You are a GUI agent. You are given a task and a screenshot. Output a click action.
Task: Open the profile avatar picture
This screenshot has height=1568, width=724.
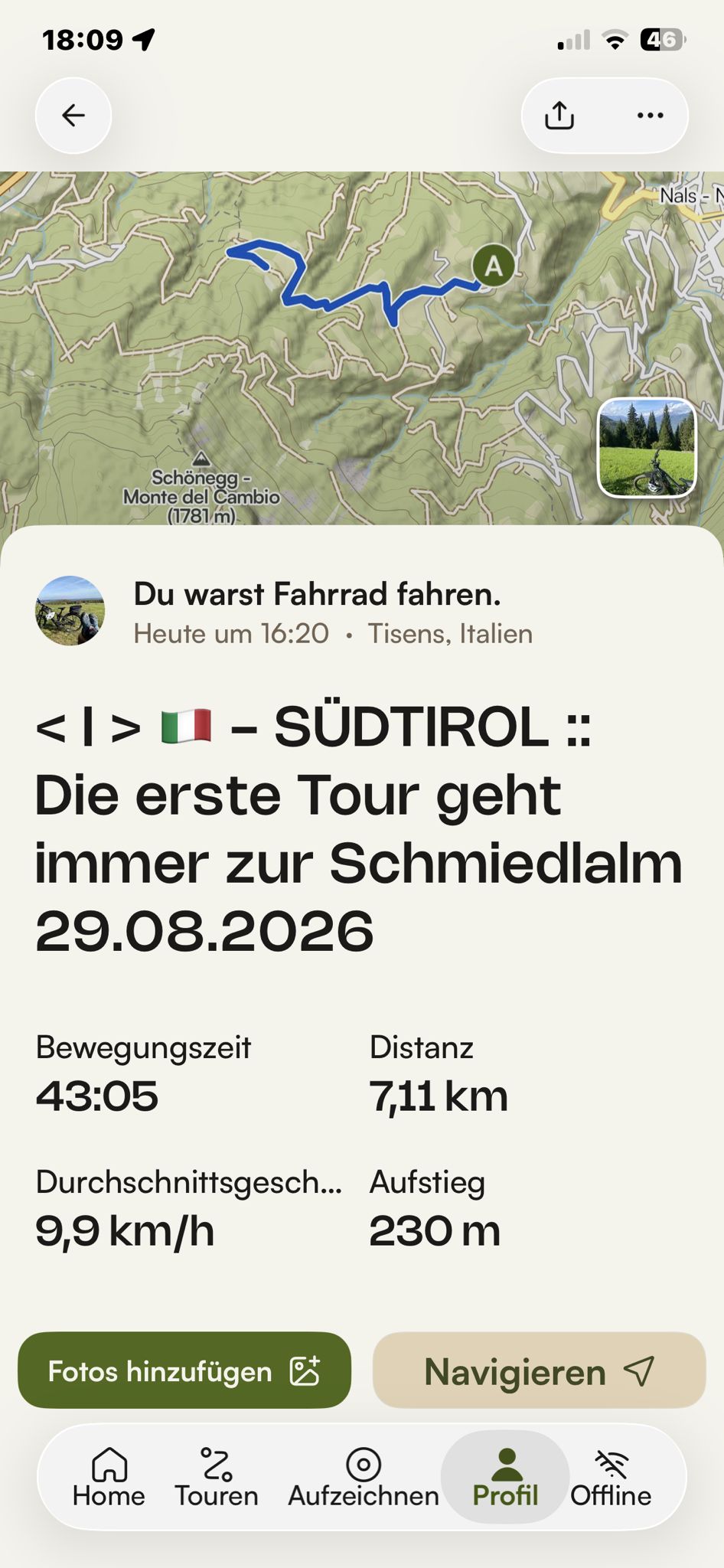70,611
